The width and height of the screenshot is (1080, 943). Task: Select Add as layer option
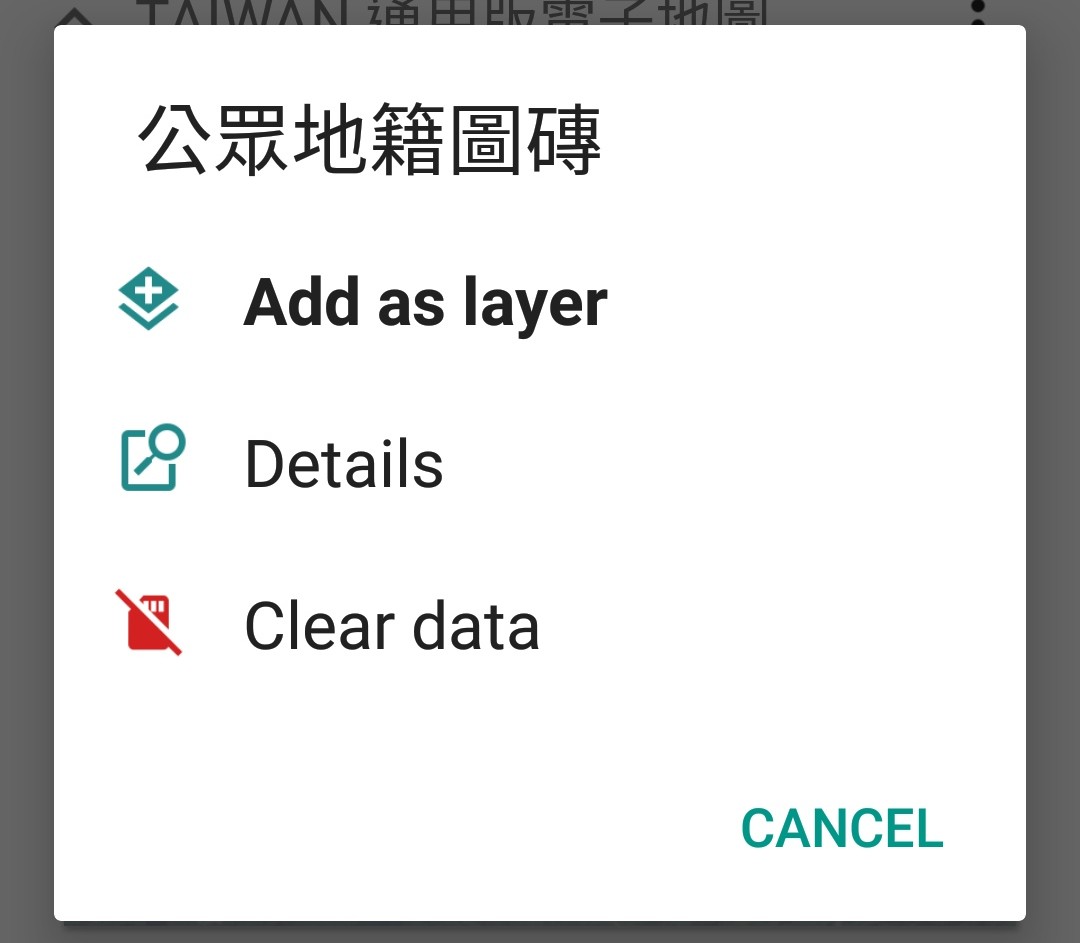click(425, 302)
